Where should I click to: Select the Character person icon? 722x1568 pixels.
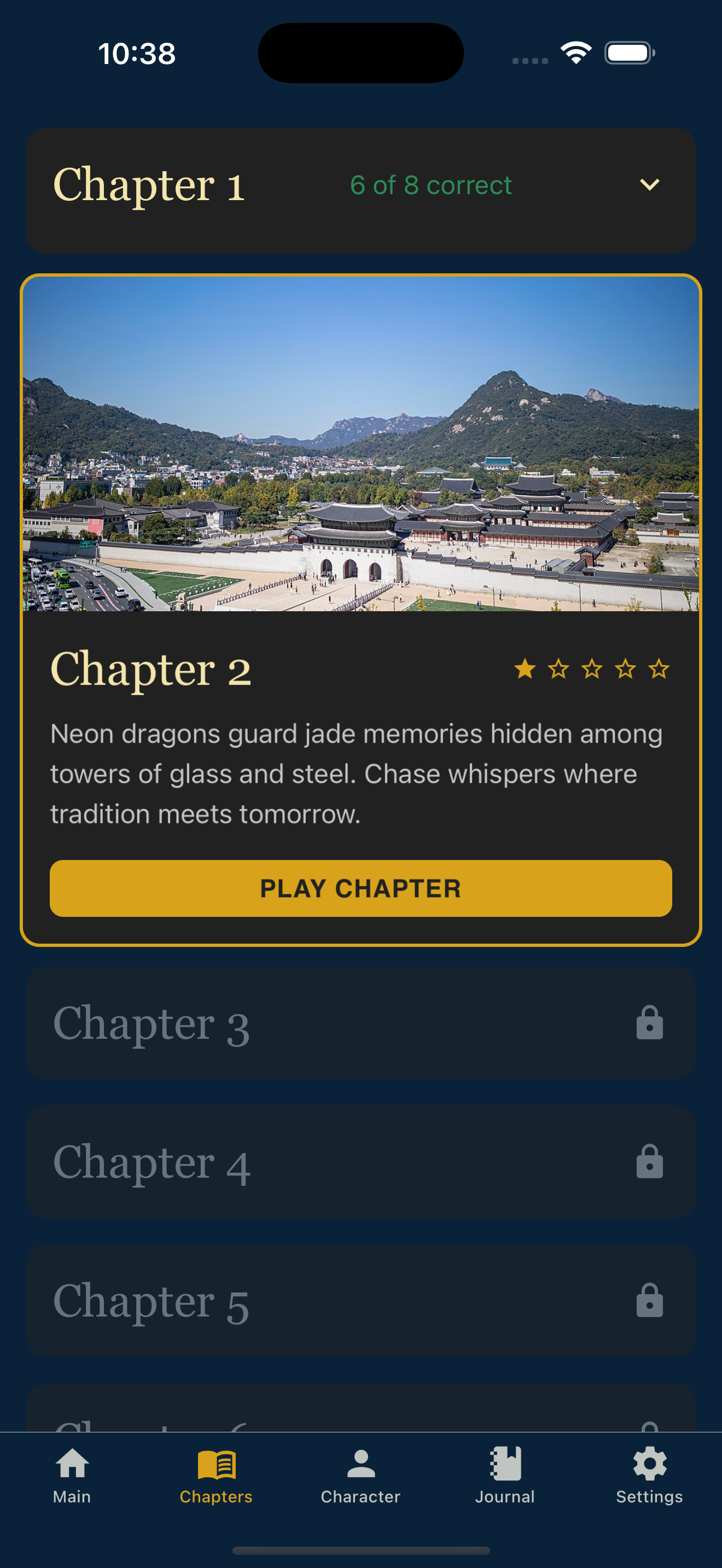point(360,1464)
